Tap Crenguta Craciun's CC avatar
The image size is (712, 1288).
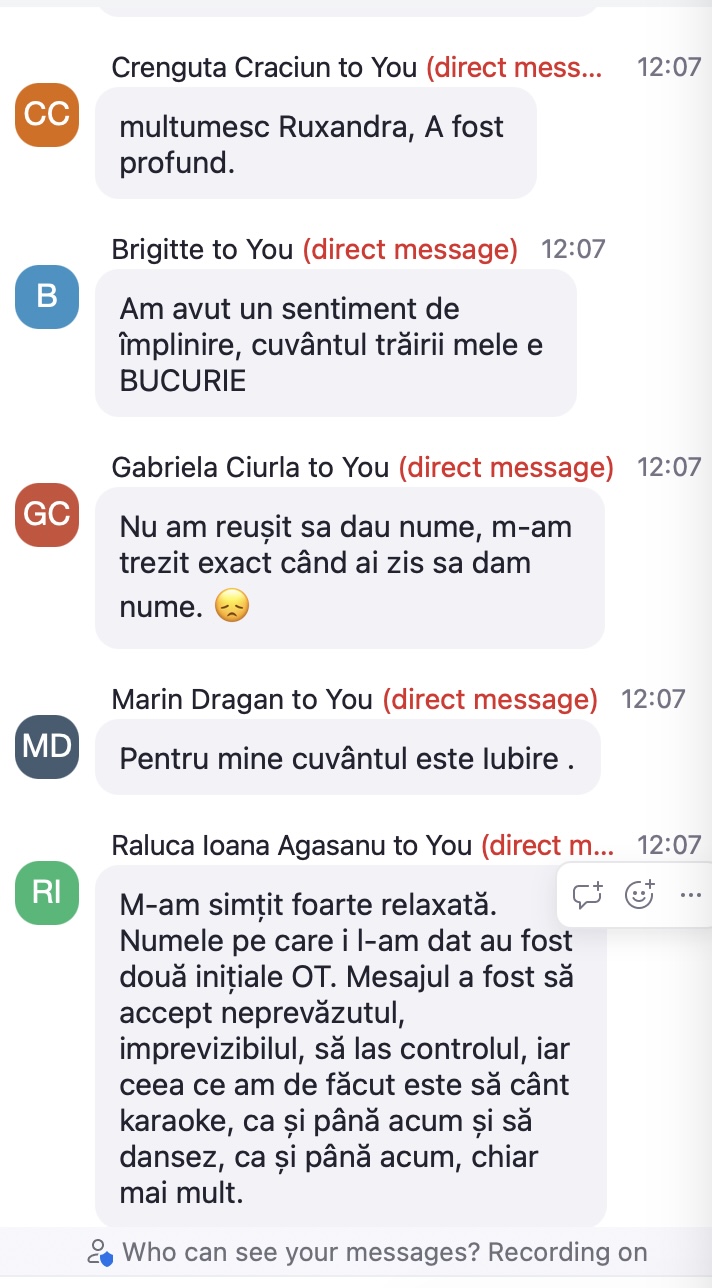click(47, 115)
